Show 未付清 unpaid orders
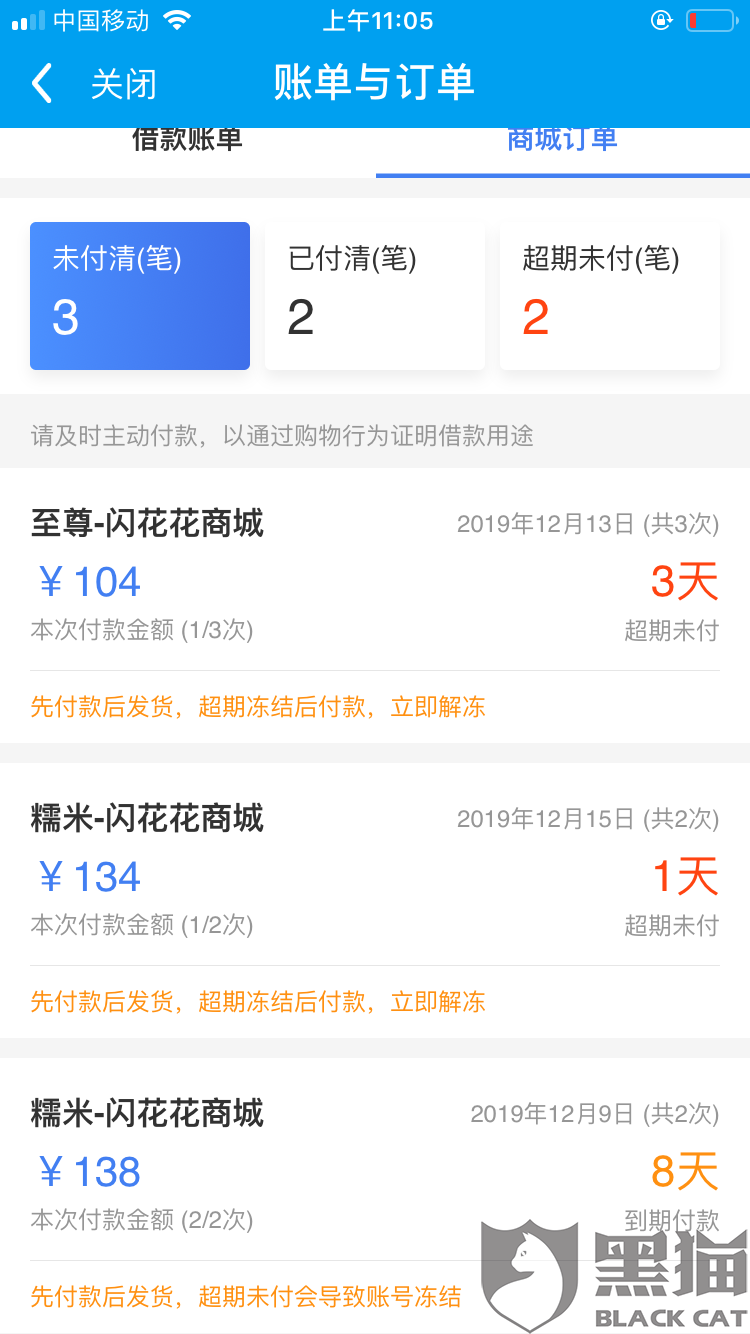 tap(140, 296)
